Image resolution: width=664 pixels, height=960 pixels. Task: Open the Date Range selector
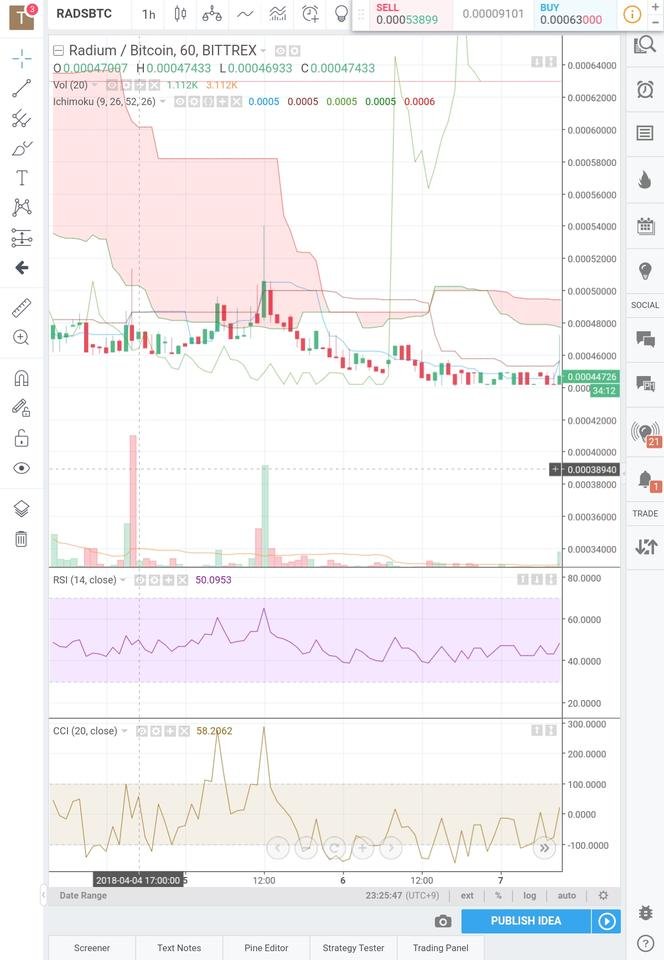tap(83, 896)
